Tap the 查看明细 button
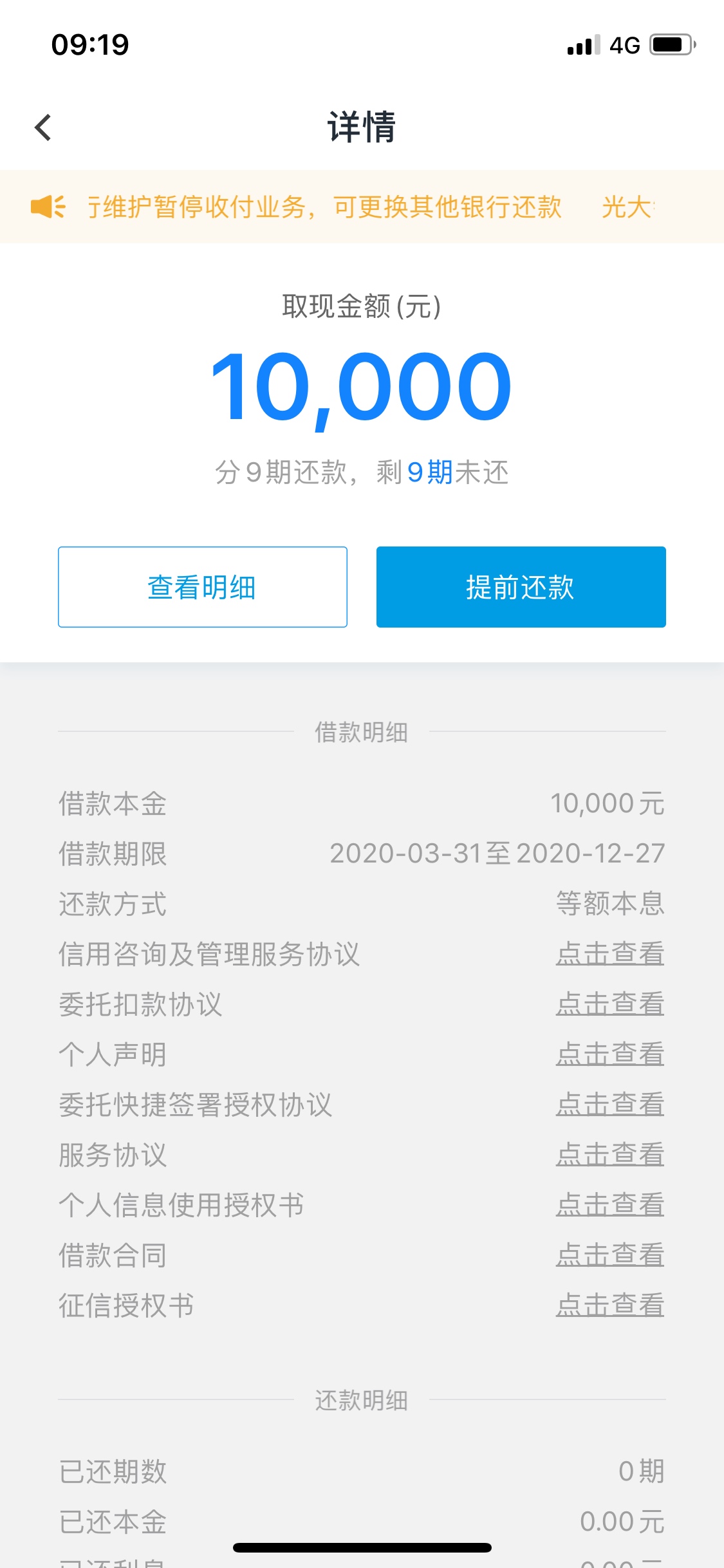This screenshot has width=724, height=1568. [203, 587]
